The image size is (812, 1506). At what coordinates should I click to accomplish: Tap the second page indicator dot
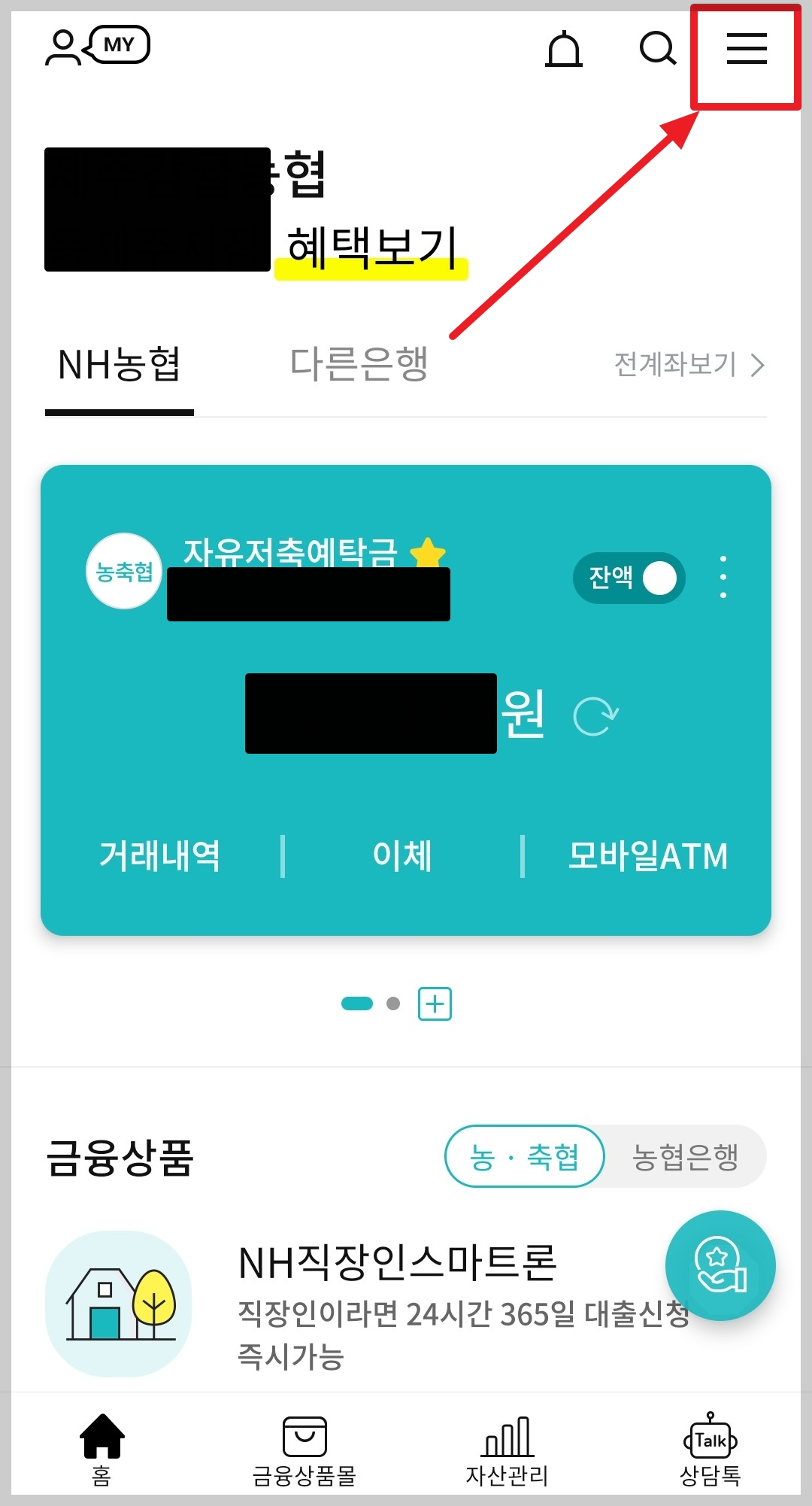click(x=393, y=1003)
